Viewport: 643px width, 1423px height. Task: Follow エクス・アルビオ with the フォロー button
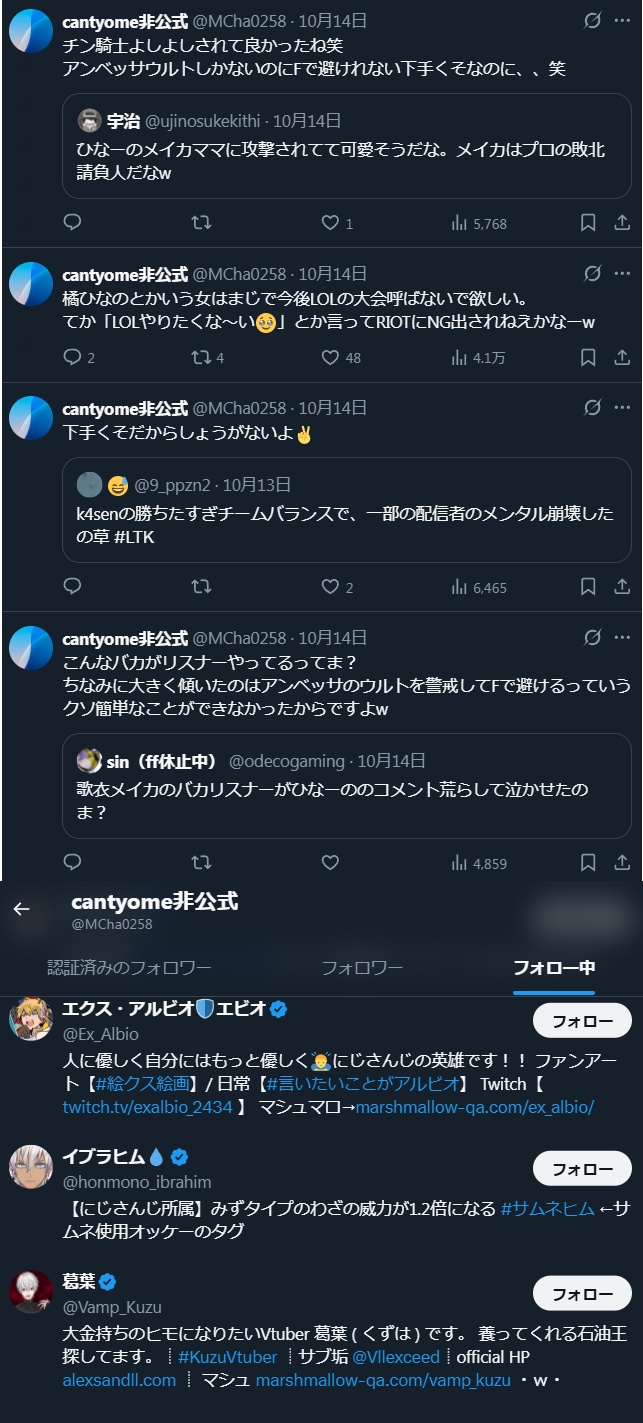[582, 1021]
